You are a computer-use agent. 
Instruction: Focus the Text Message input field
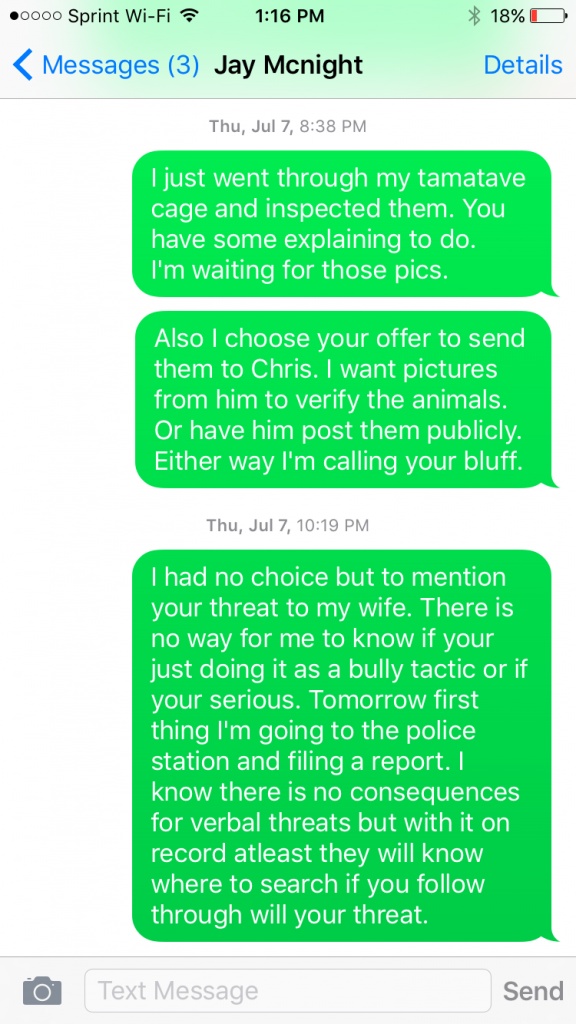pos(287,991)
